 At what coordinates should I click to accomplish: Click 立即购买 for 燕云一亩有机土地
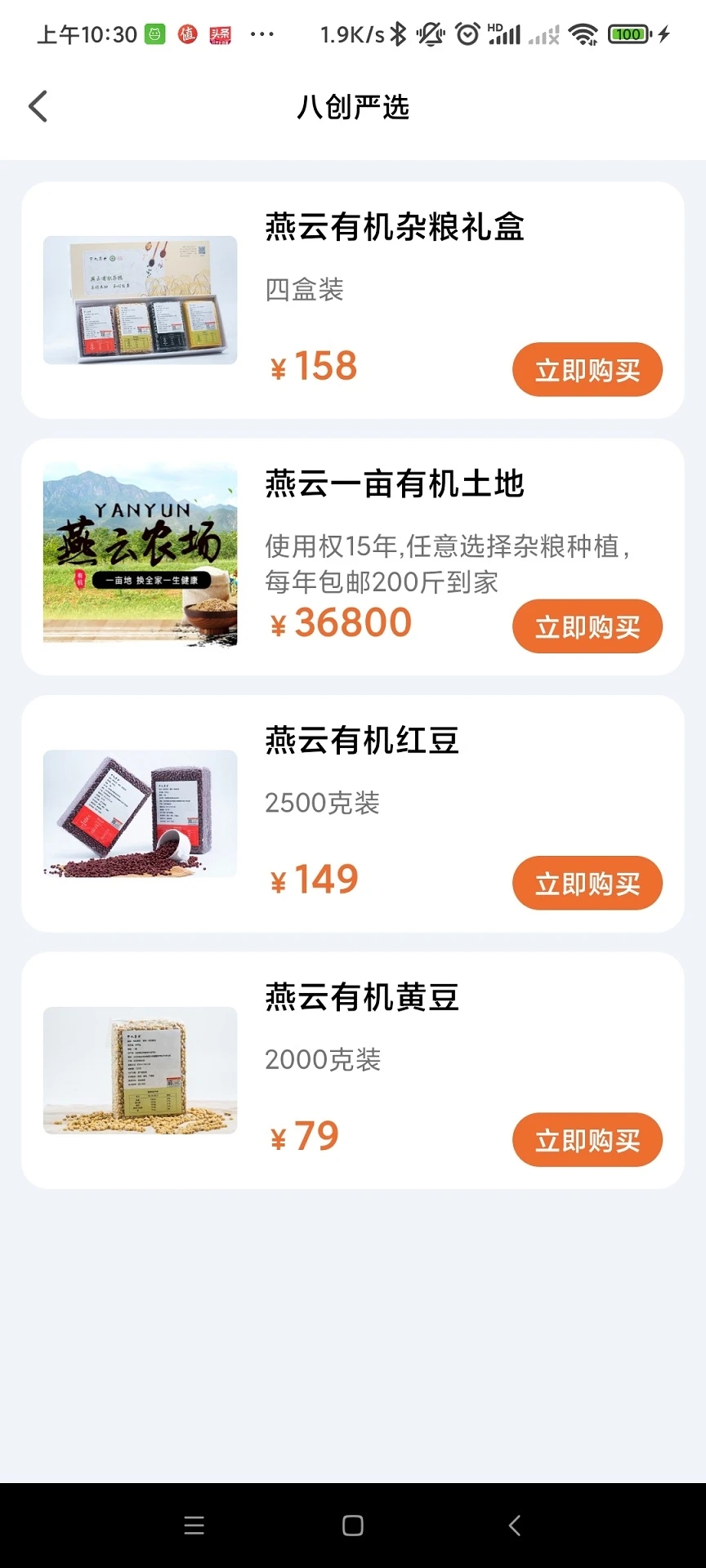587,626
